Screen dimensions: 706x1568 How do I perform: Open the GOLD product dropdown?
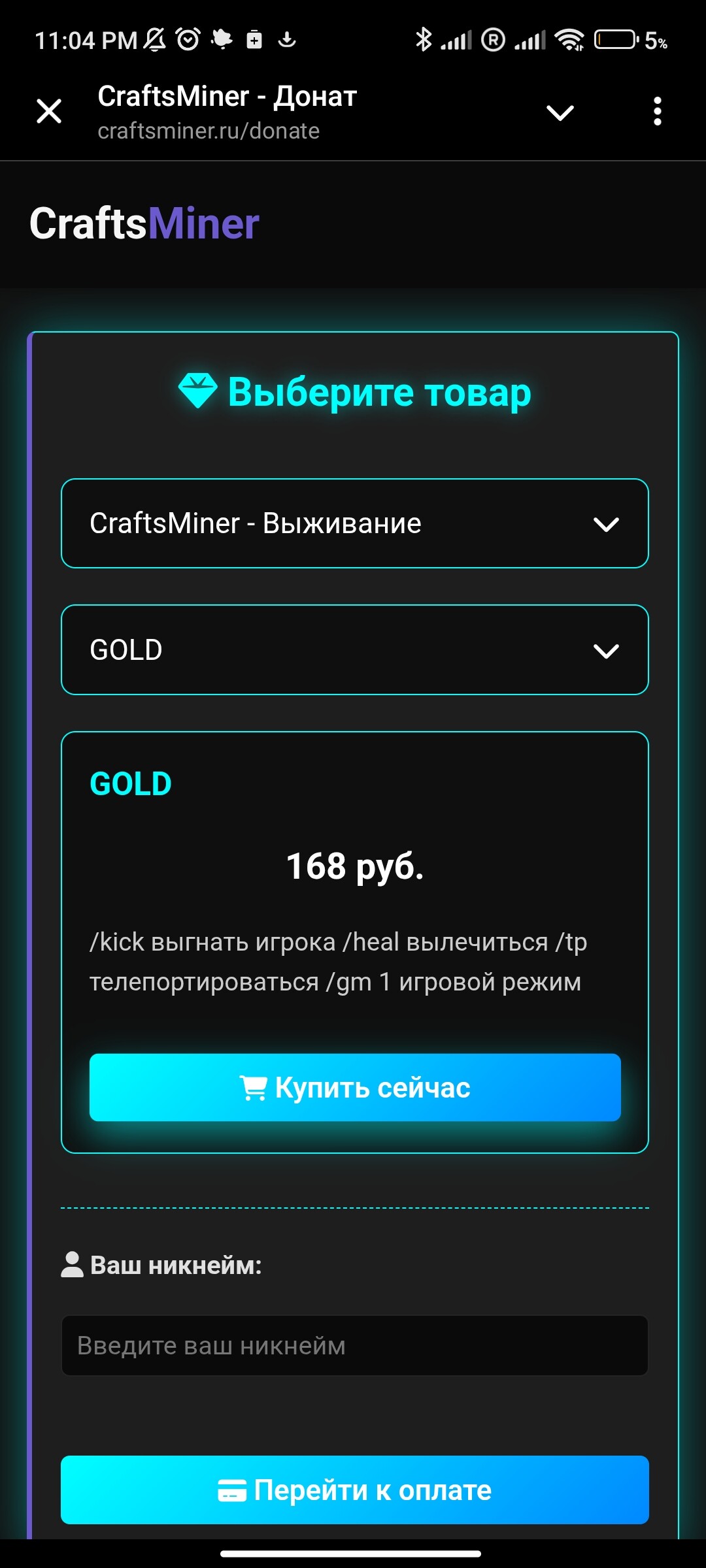tap(354, 650)
